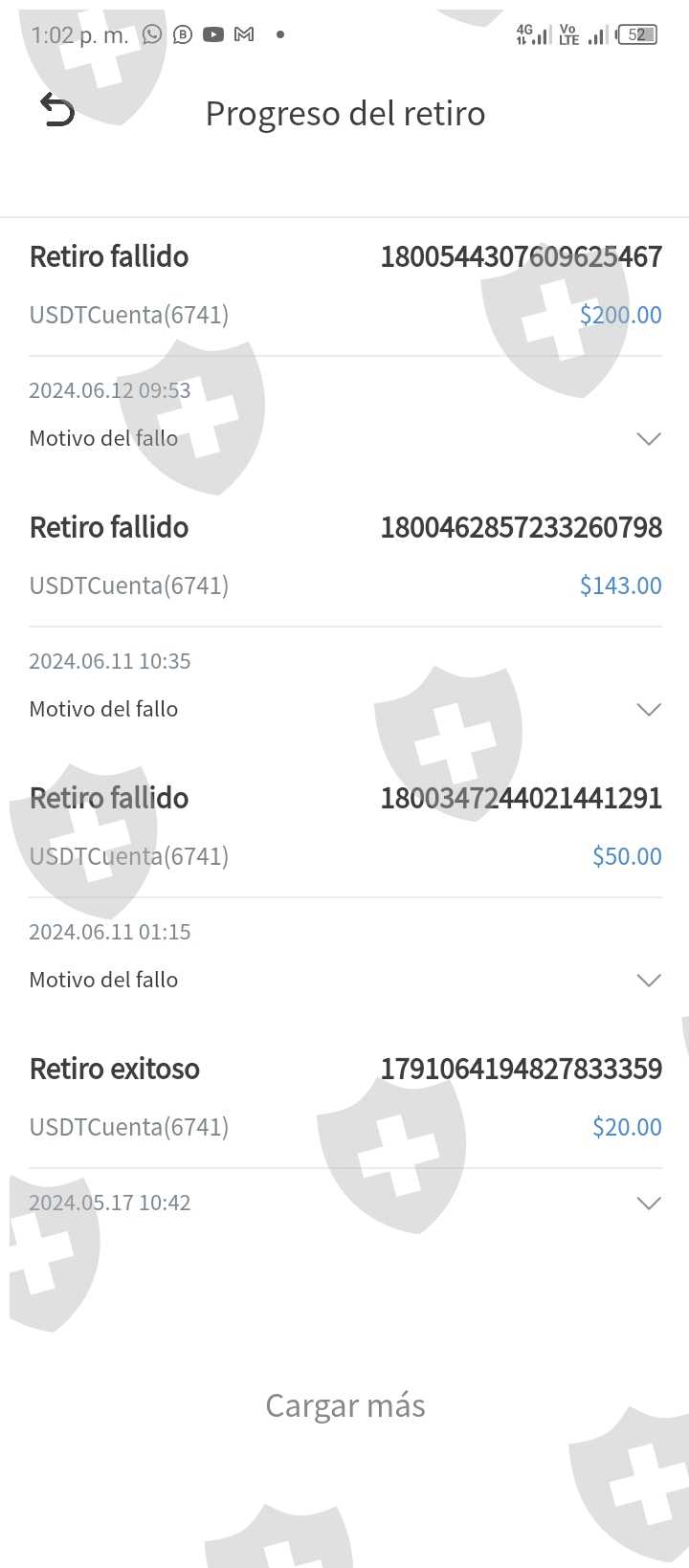Expand failure reason for the $50.00 withdrawal
The image size is (689, 1568).
click(648, 981)
